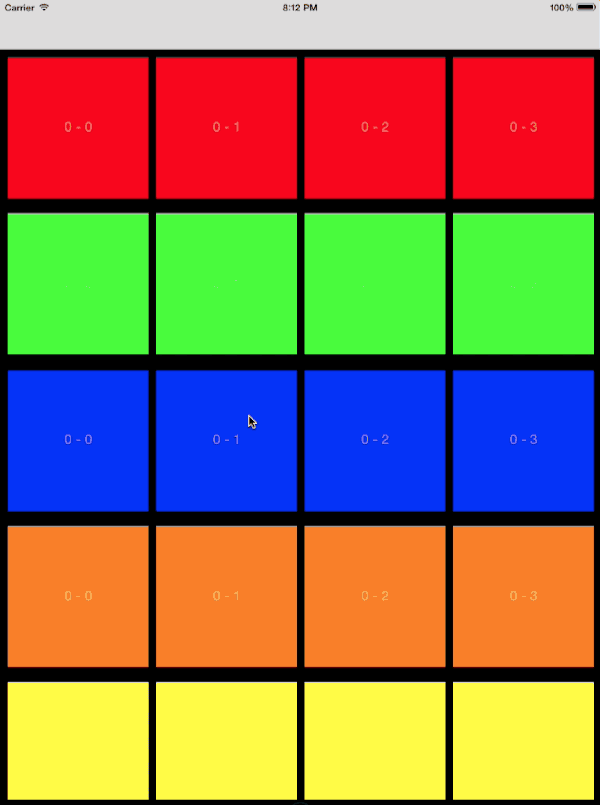This screenshot has width=600, height=805.
Task: Tap the blue cell labeled 0 - 0
Action: tap(78, 440)
